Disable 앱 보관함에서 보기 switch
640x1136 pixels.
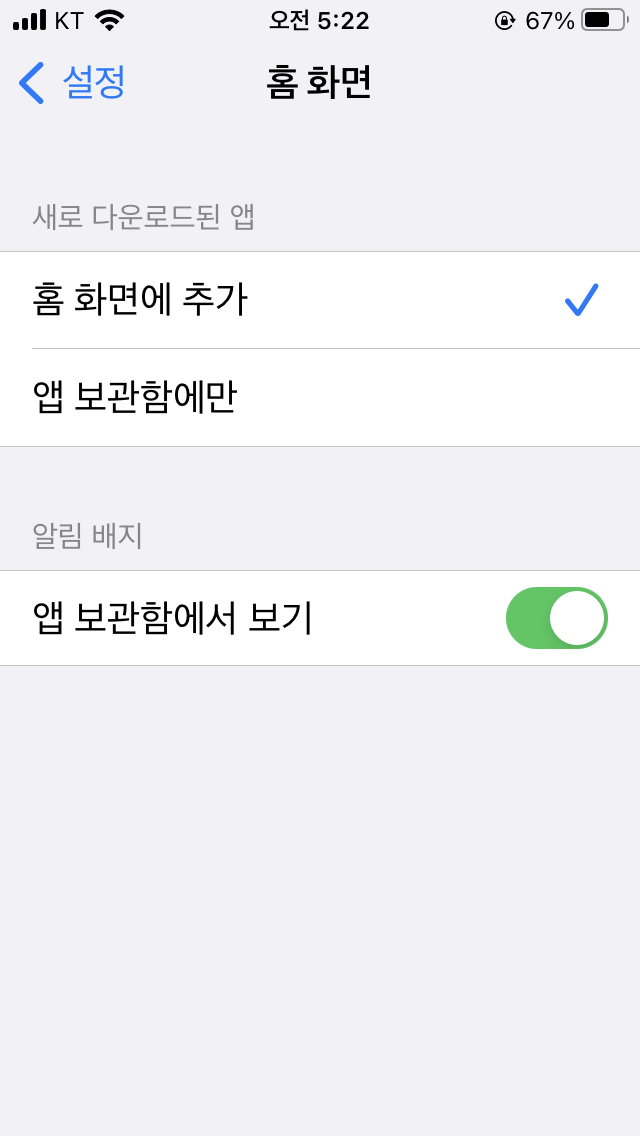(556, 618)
